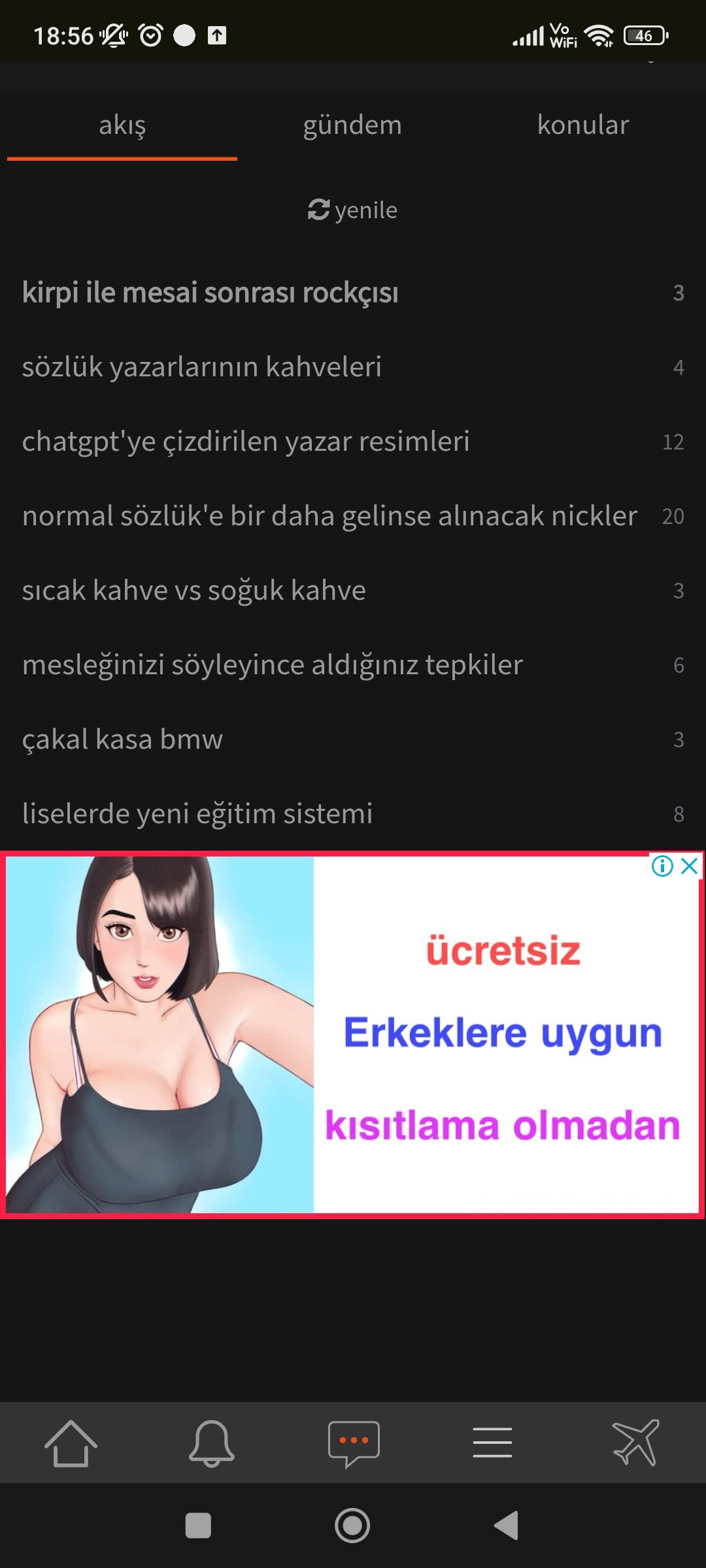Image resolution: width=706 pixels, height=1568 pixels.
Task: Switch to the gündem tab
Action: coord(352,125)
